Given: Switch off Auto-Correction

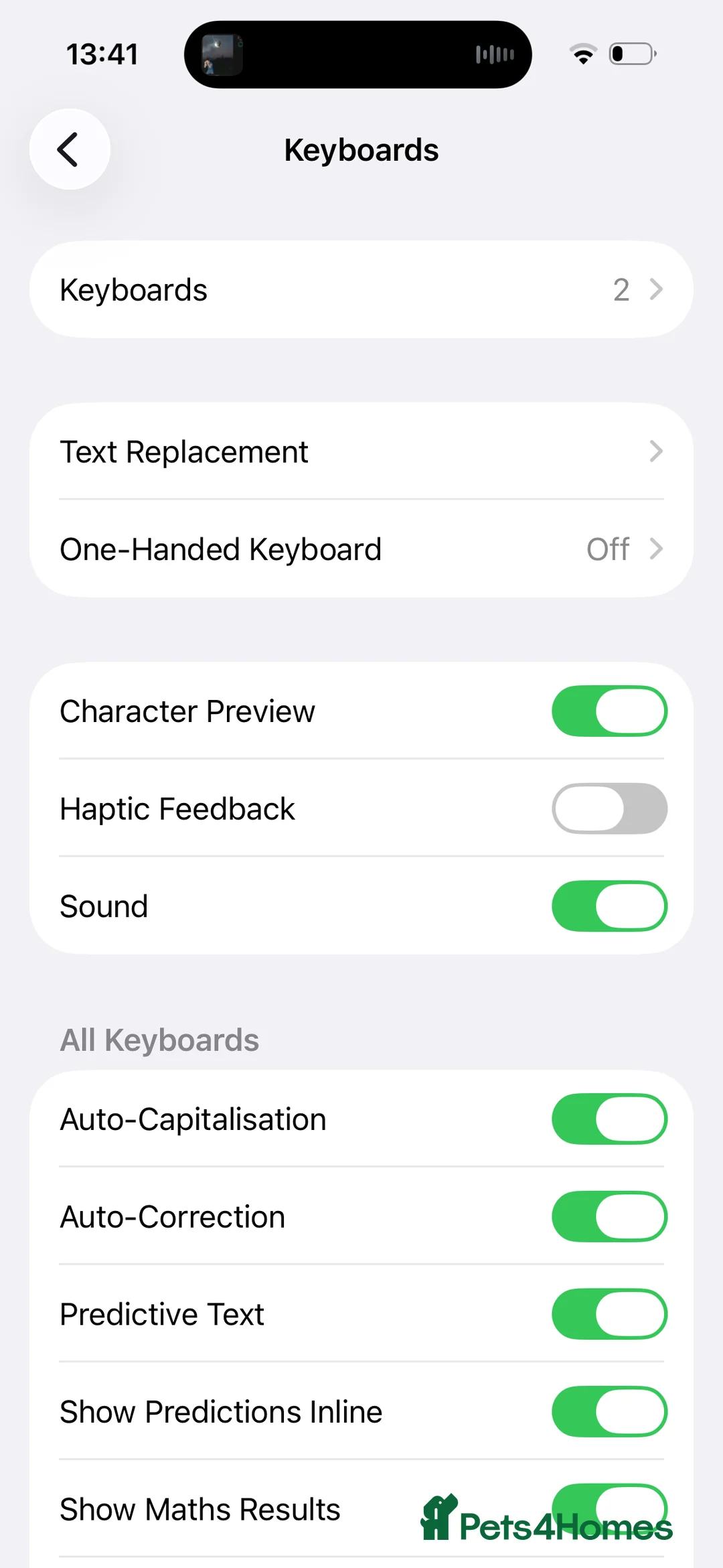Looking at the screenshot, I should pyautogui.click(x=609, y=1216).
